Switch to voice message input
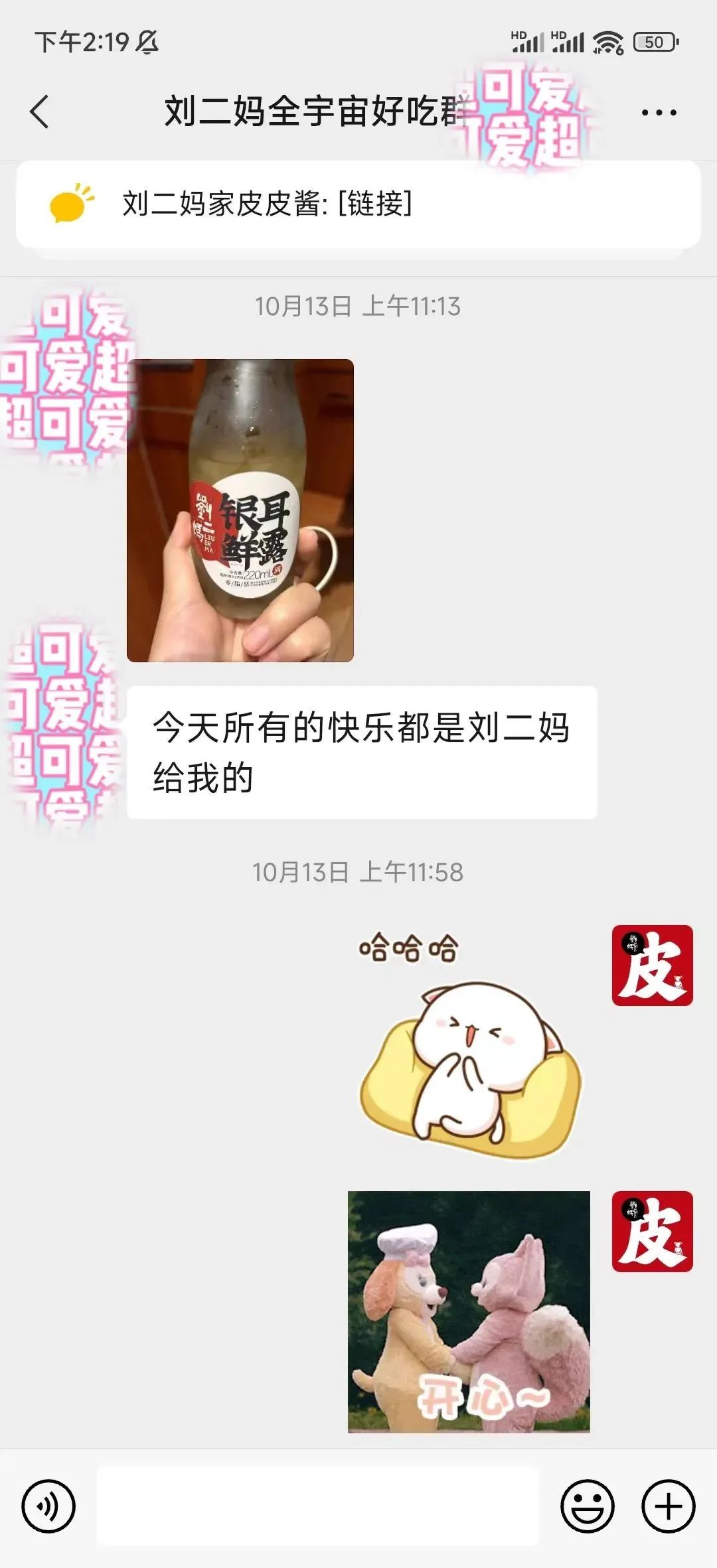717x1568 pixels. [x=48, y=1506]
